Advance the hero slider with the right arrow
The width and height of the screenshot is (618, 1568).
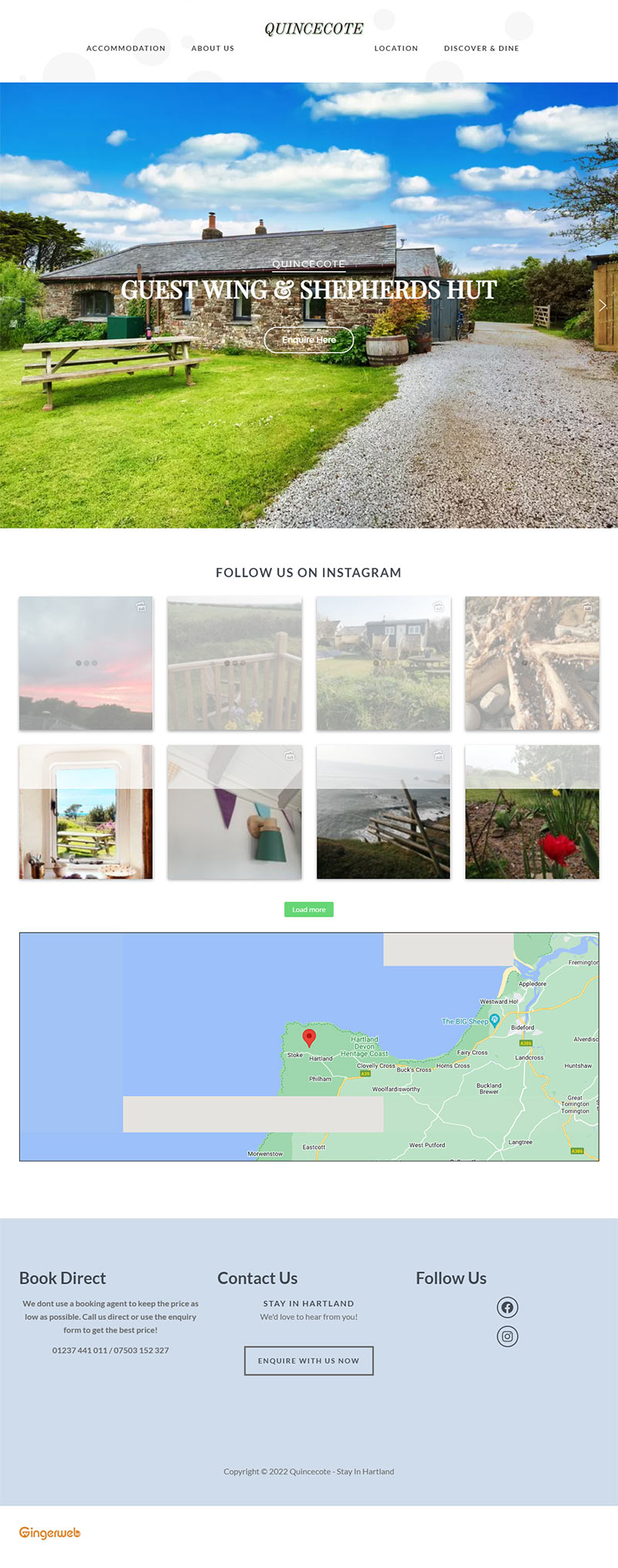[x=603, y=305]
